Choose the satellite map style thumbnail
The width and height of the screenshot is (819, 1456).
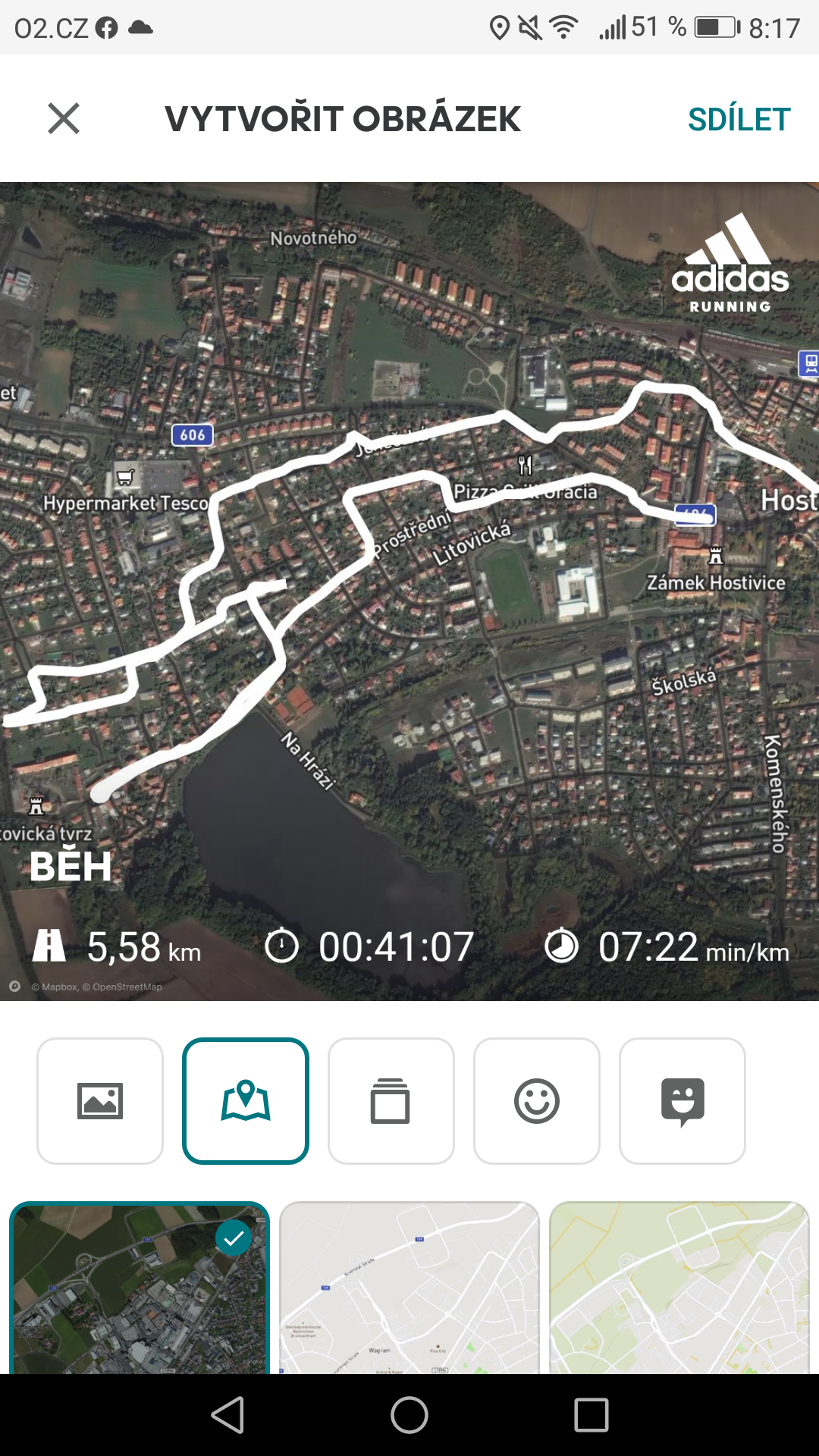pos(140,1288)
